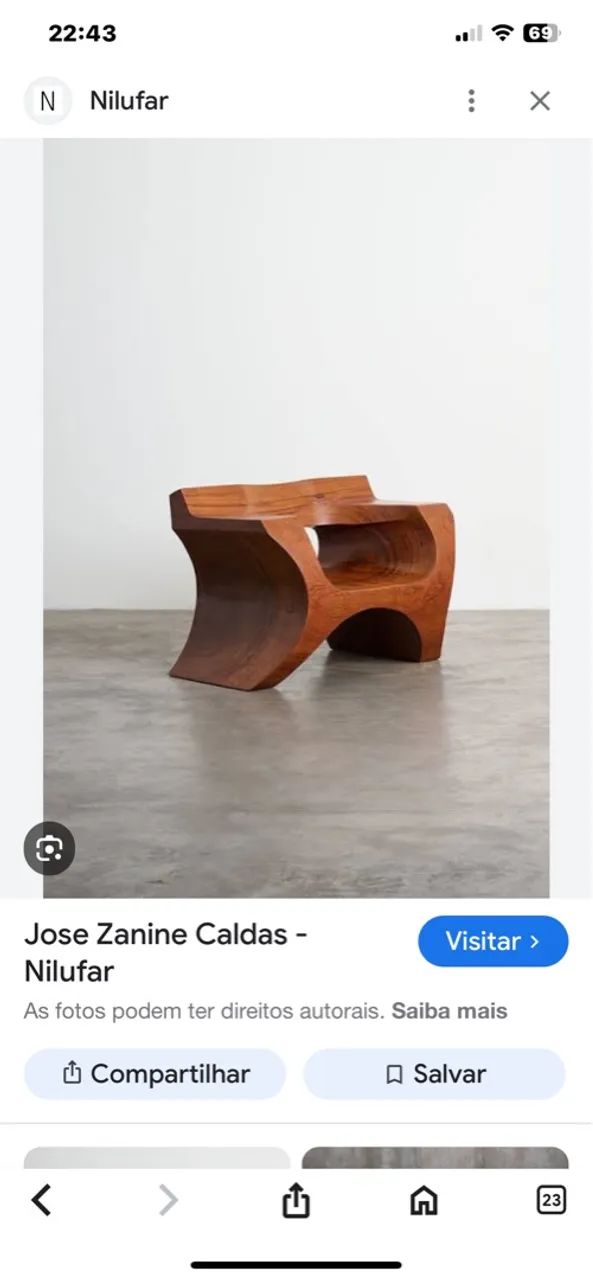The height and width of the screenshot is (1280, 593).
Task: Go to the browser home page
Action: pos(424,1199)
